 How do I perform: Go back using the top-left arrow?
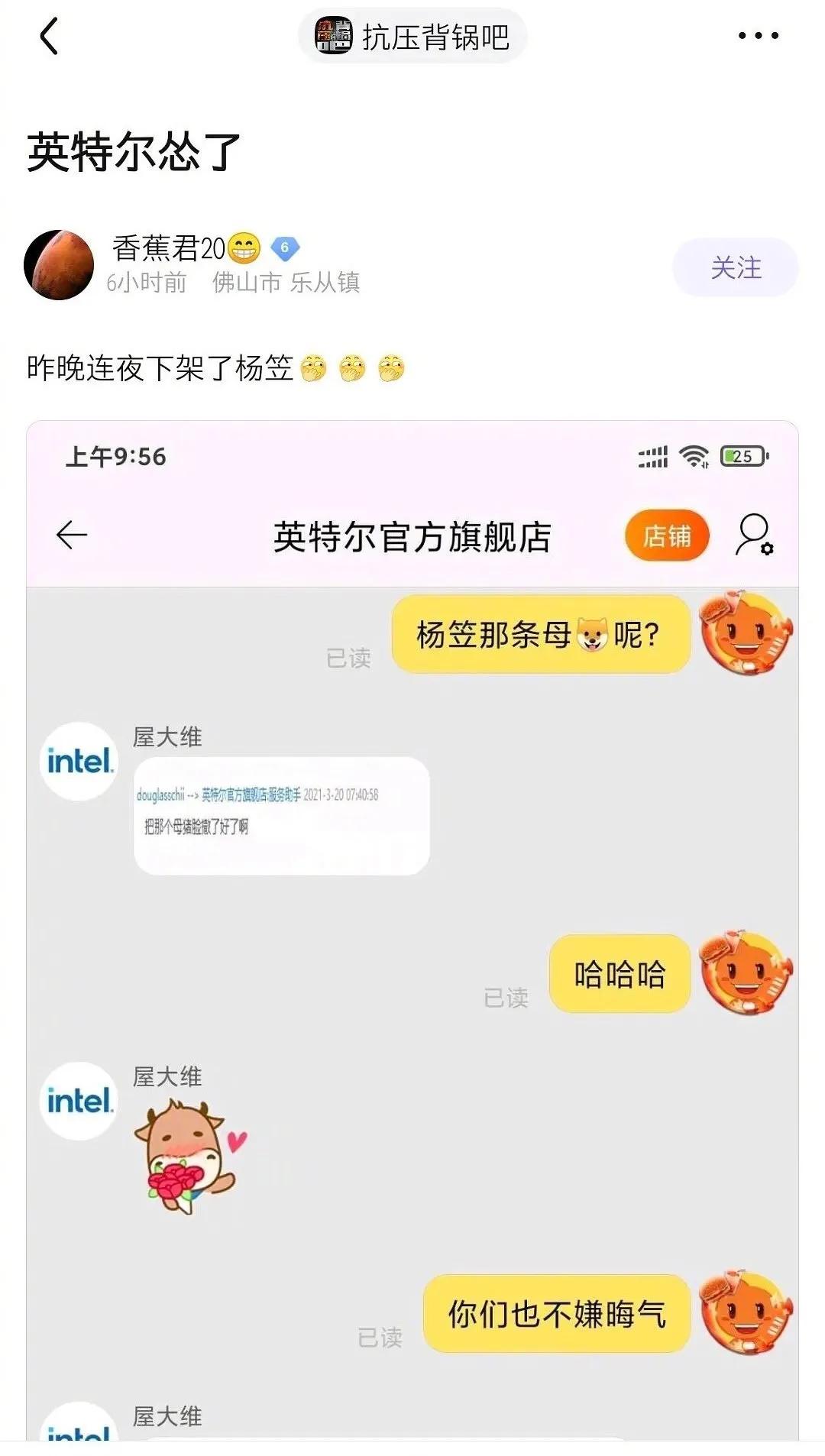coord(49,36)
